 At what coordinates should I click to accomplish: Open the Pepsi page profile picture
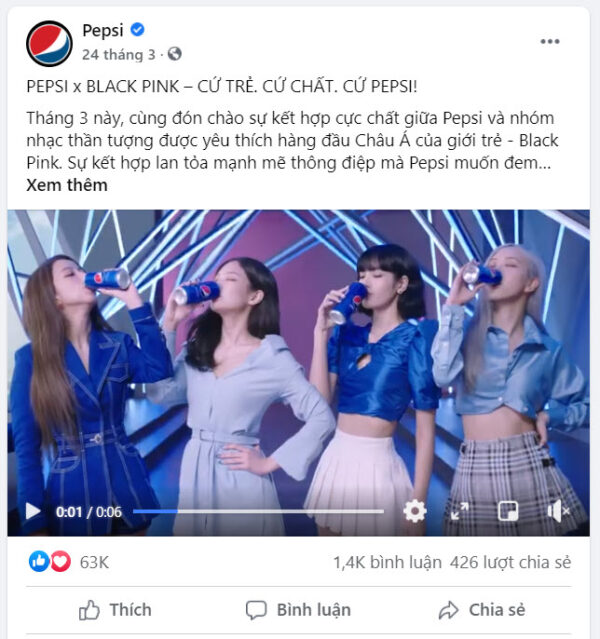49,42
